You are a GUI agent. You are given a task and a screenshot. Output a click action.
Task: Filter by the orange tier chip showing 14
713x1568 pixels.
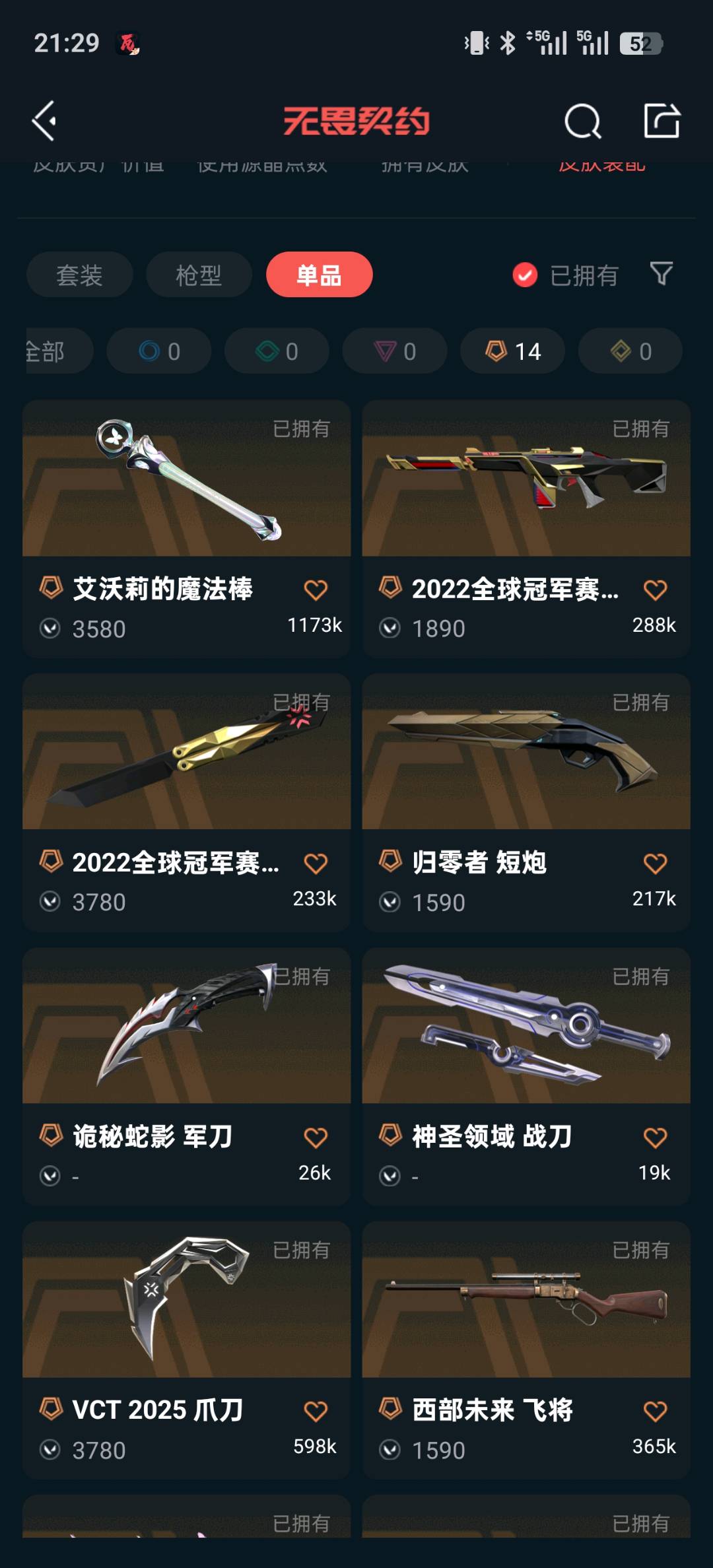(x=512, y=351)
